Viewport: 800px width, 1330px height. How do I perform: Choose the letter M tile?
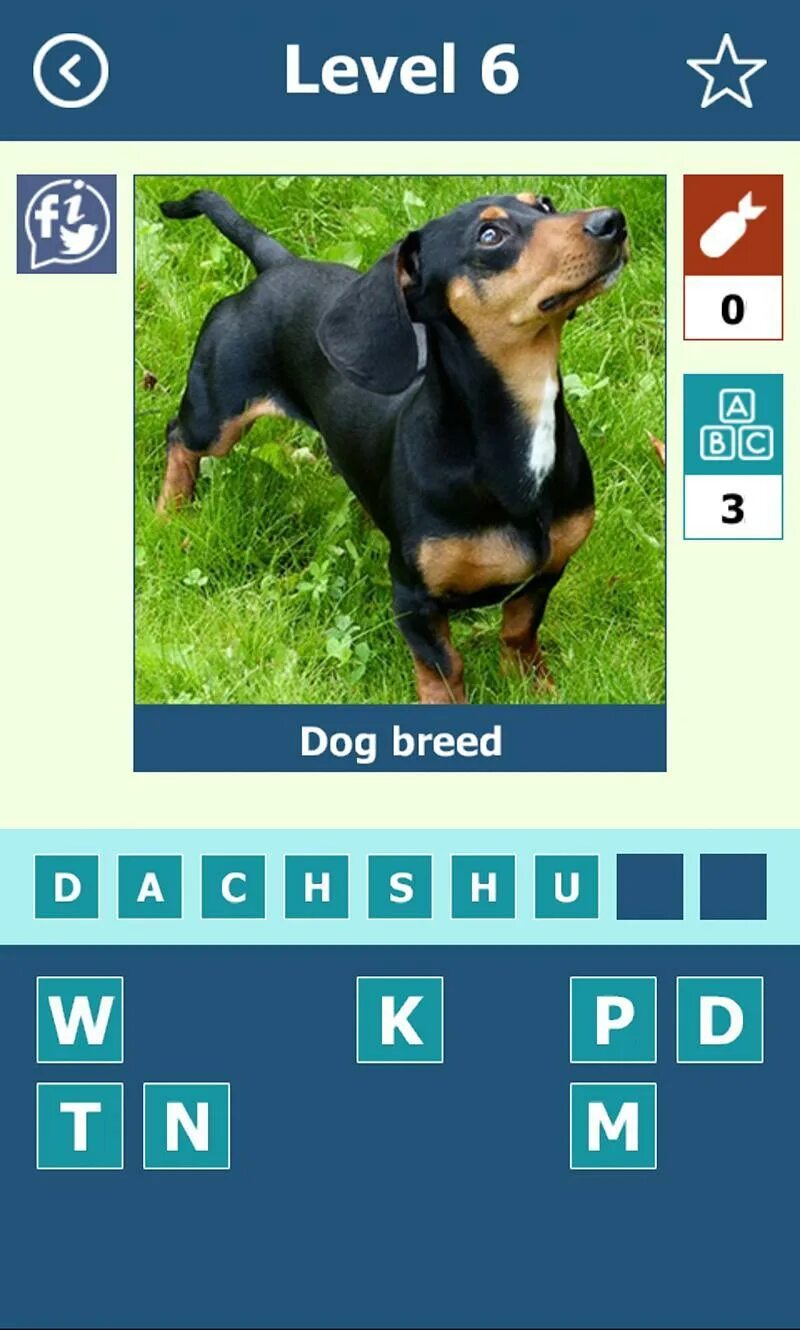613,1126
